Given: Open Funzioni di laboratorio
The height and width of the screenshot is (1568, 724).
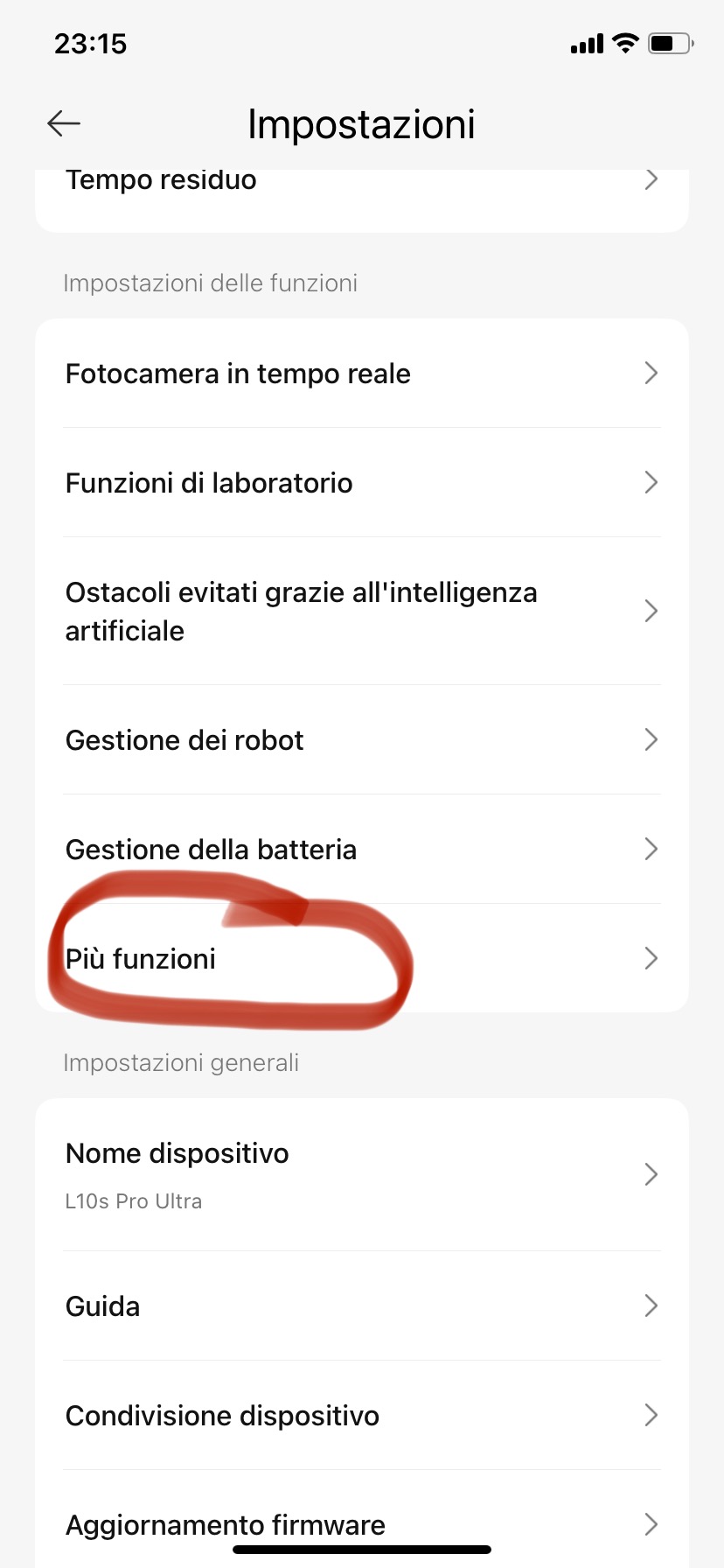Looking at the screenshot, I should click(x=361, y=483).
